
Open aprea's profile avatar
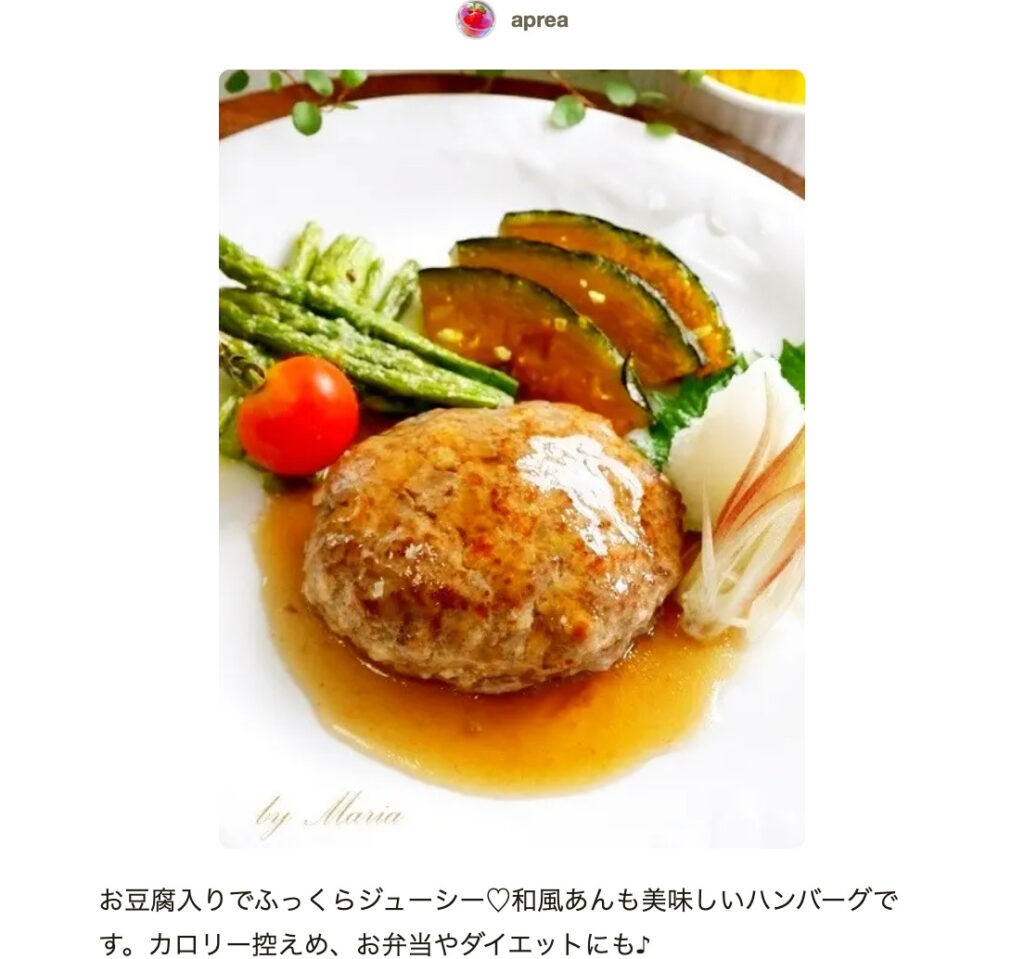click(x=475, y=20)
